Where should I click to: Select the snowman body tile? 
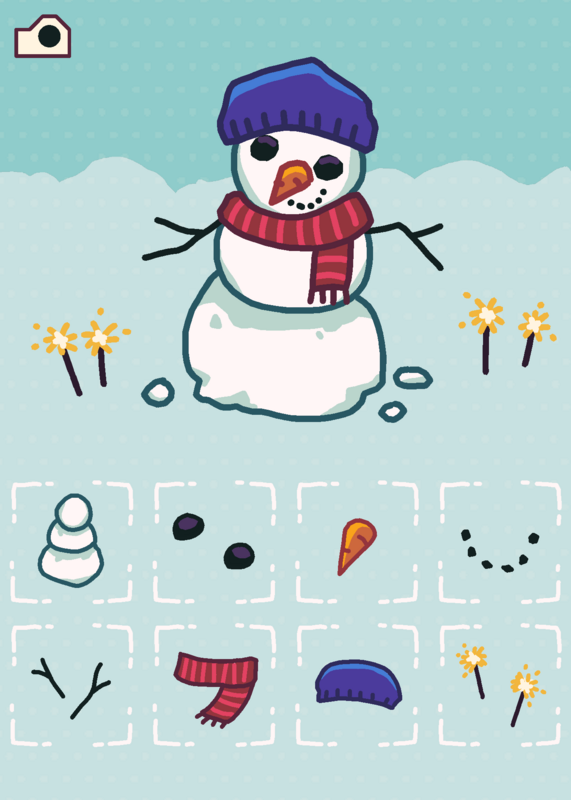coord(71,542)
